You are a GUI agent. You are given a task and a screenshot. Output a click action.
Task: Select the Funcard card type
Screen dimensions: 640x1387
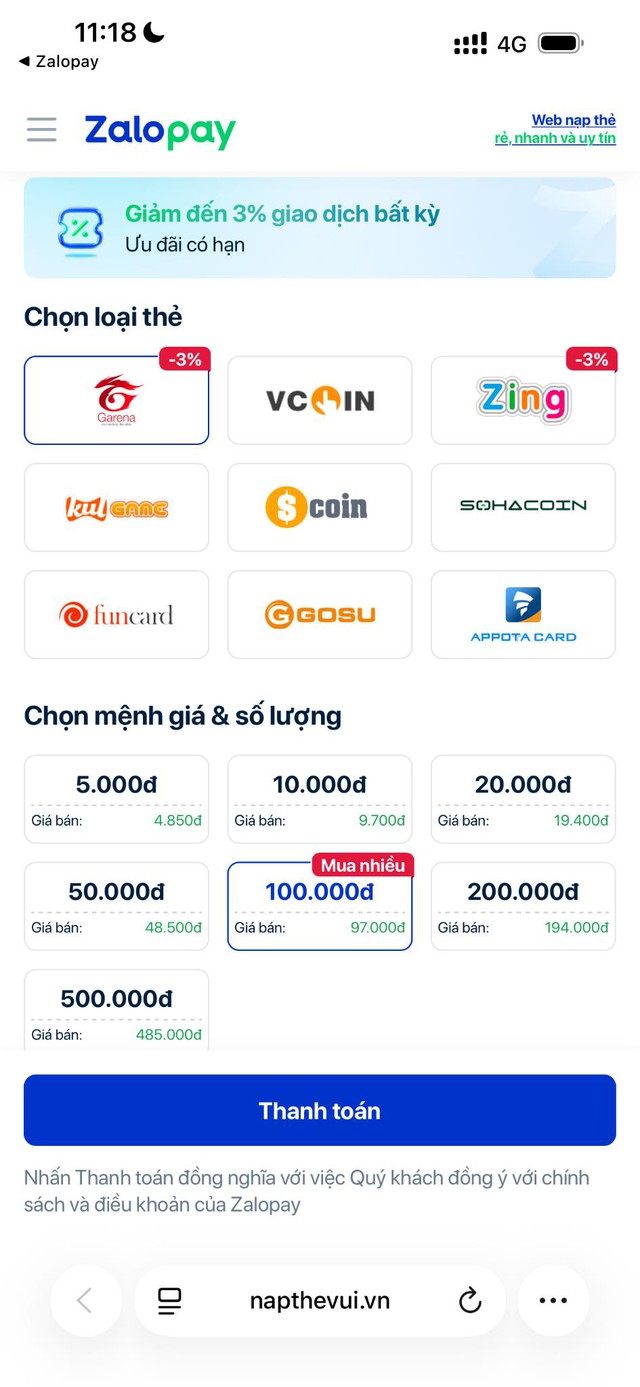click(x=117, y=614)
